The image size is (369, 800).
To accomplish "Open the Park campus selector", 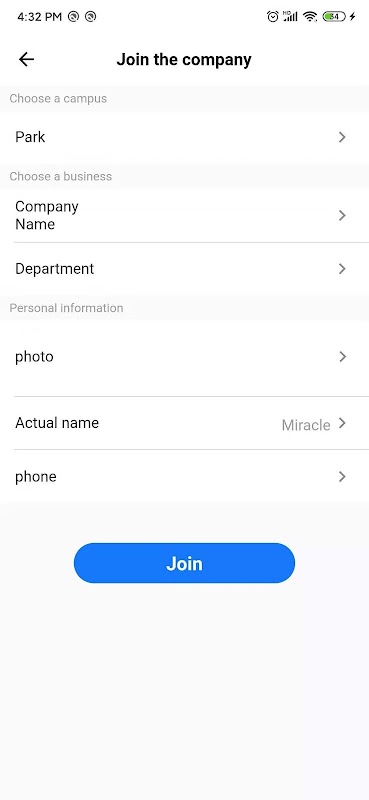I will 184,137.
